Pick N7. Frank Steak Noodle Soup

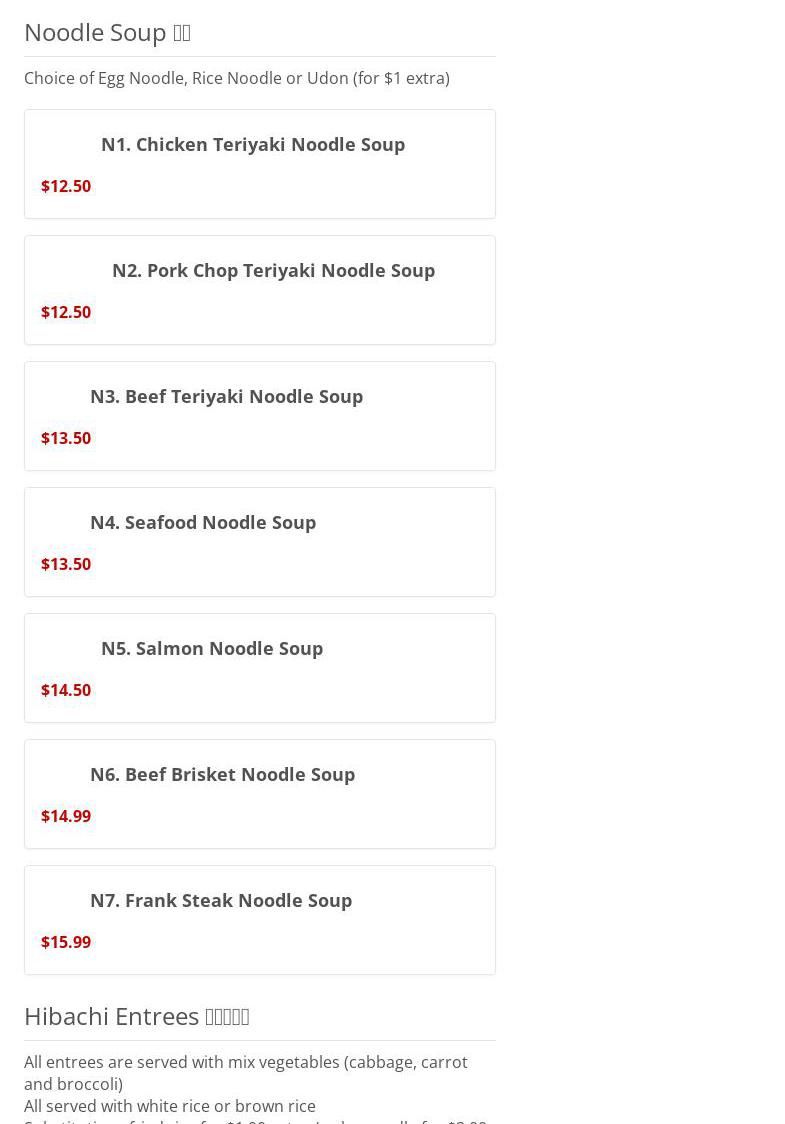[x=221, y=901]
